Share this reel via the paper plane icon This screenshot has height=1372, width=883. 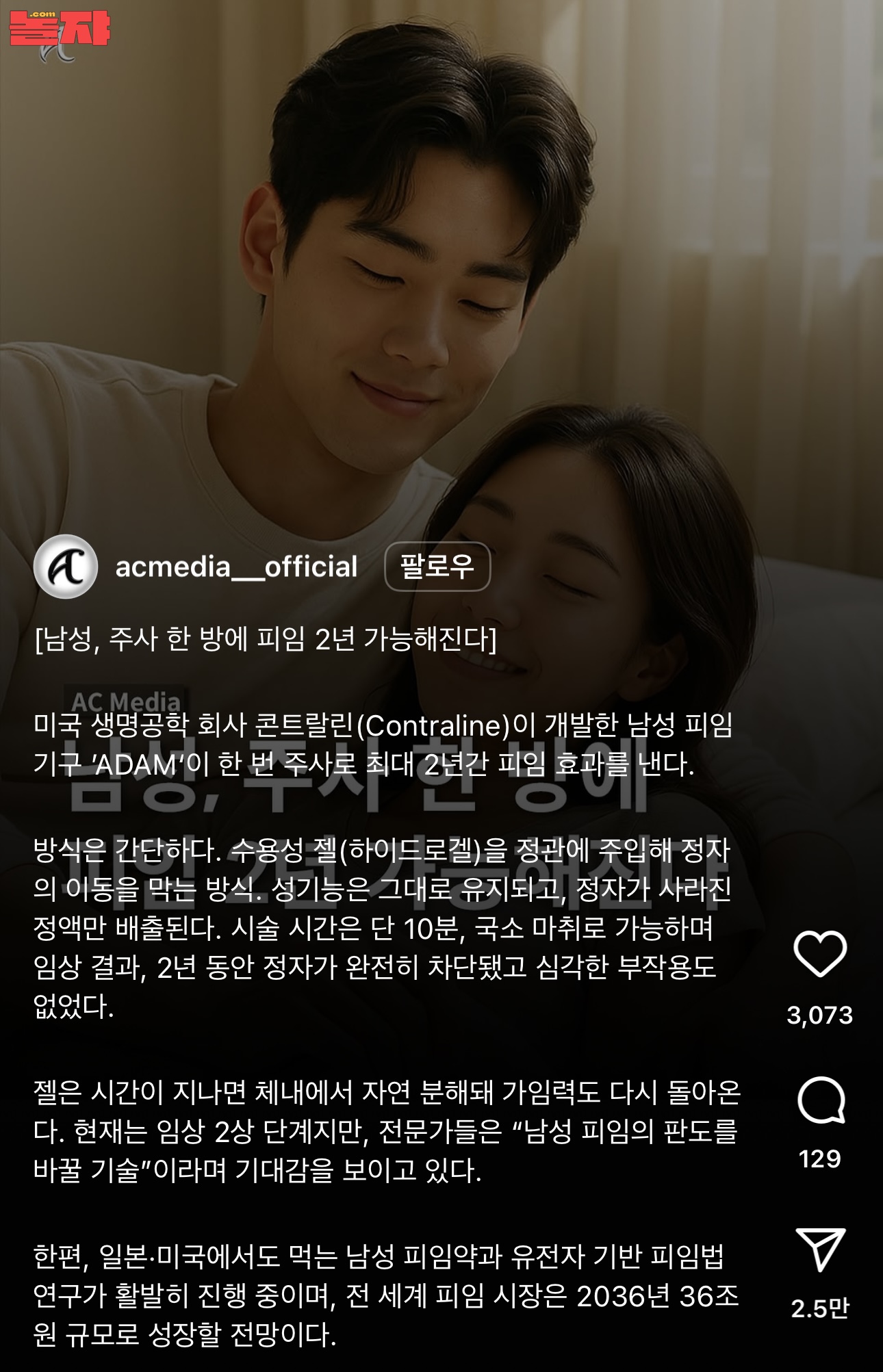(820, 1250)
